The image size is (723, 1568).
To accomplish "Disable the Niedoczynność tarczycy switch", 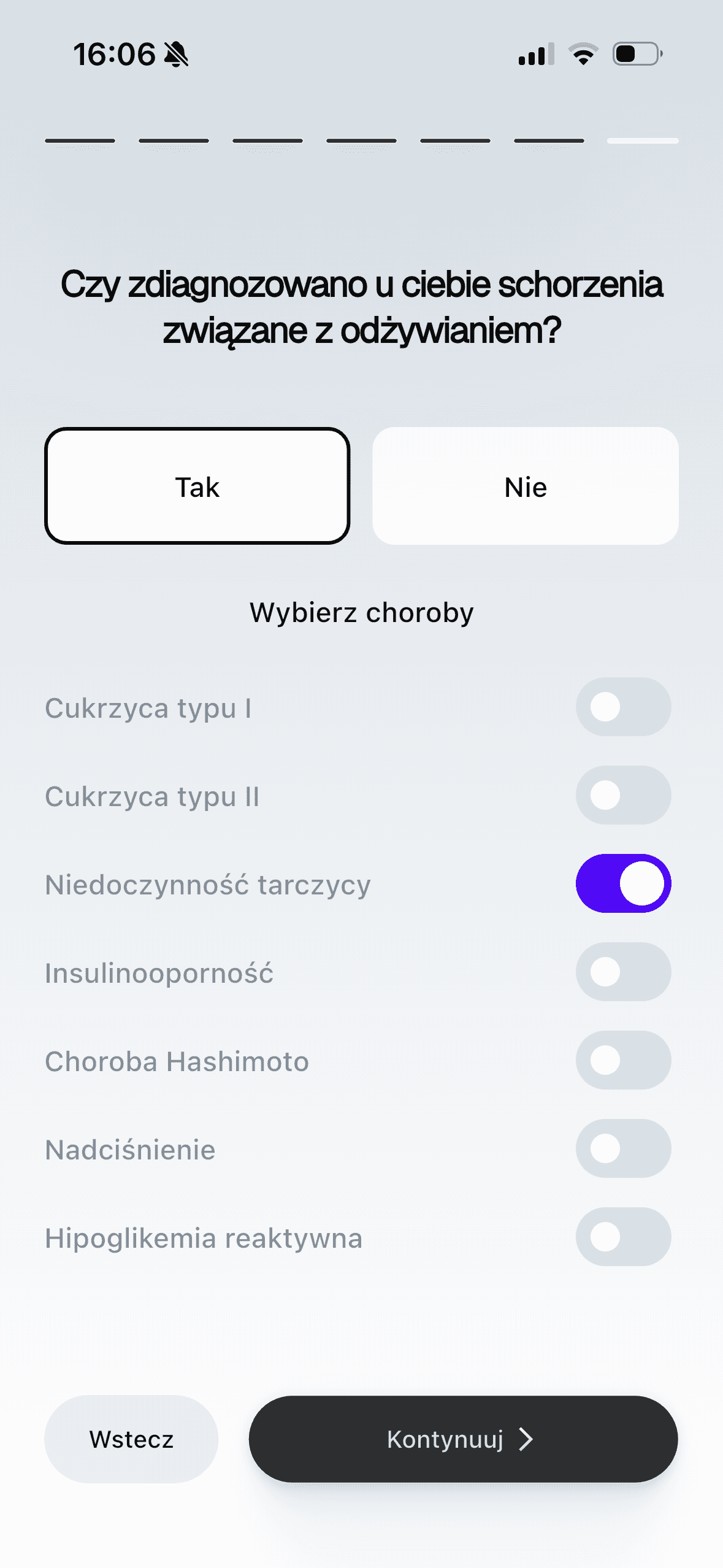I will (623, 883).
